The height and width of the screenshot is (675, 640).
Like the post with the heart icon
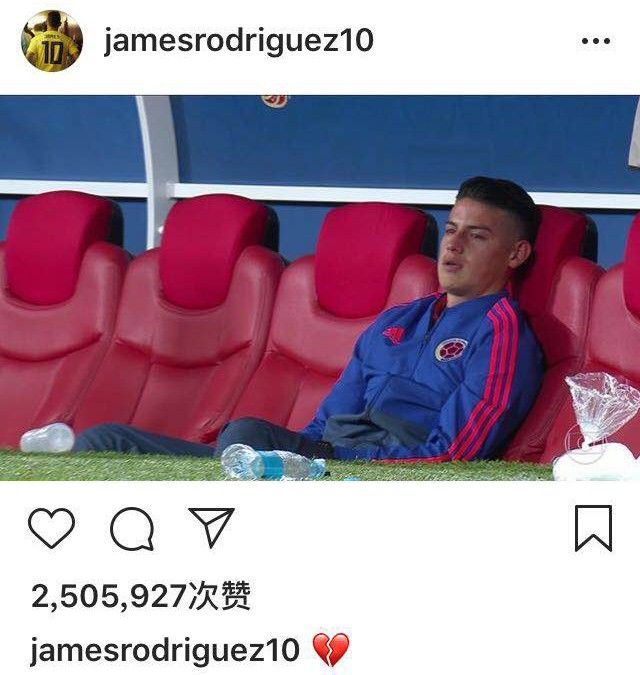coord(52,529)
